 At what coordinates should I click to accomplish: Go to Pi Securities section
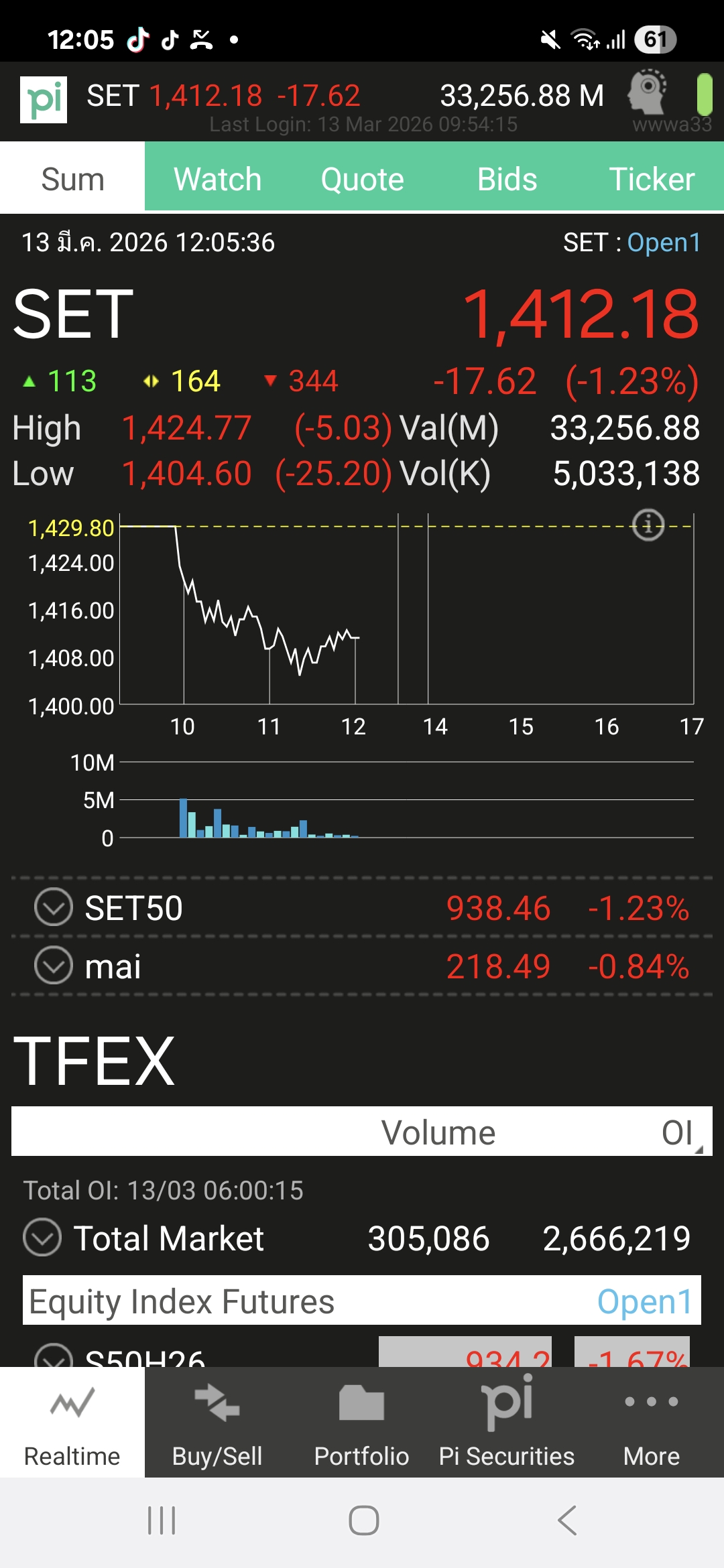[507, 1423]
